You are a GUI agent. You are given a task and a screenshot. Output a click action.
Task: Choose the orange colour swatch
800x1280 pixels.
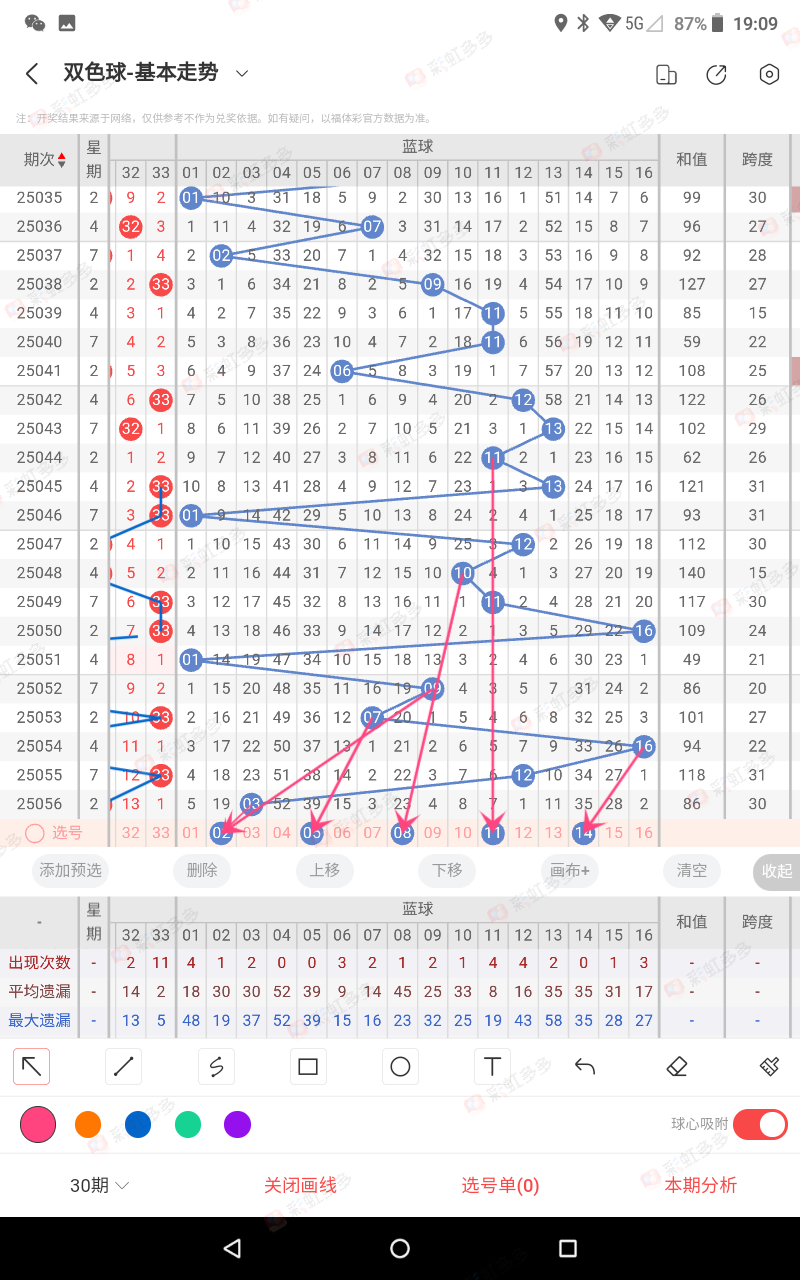pos(88,1125)
